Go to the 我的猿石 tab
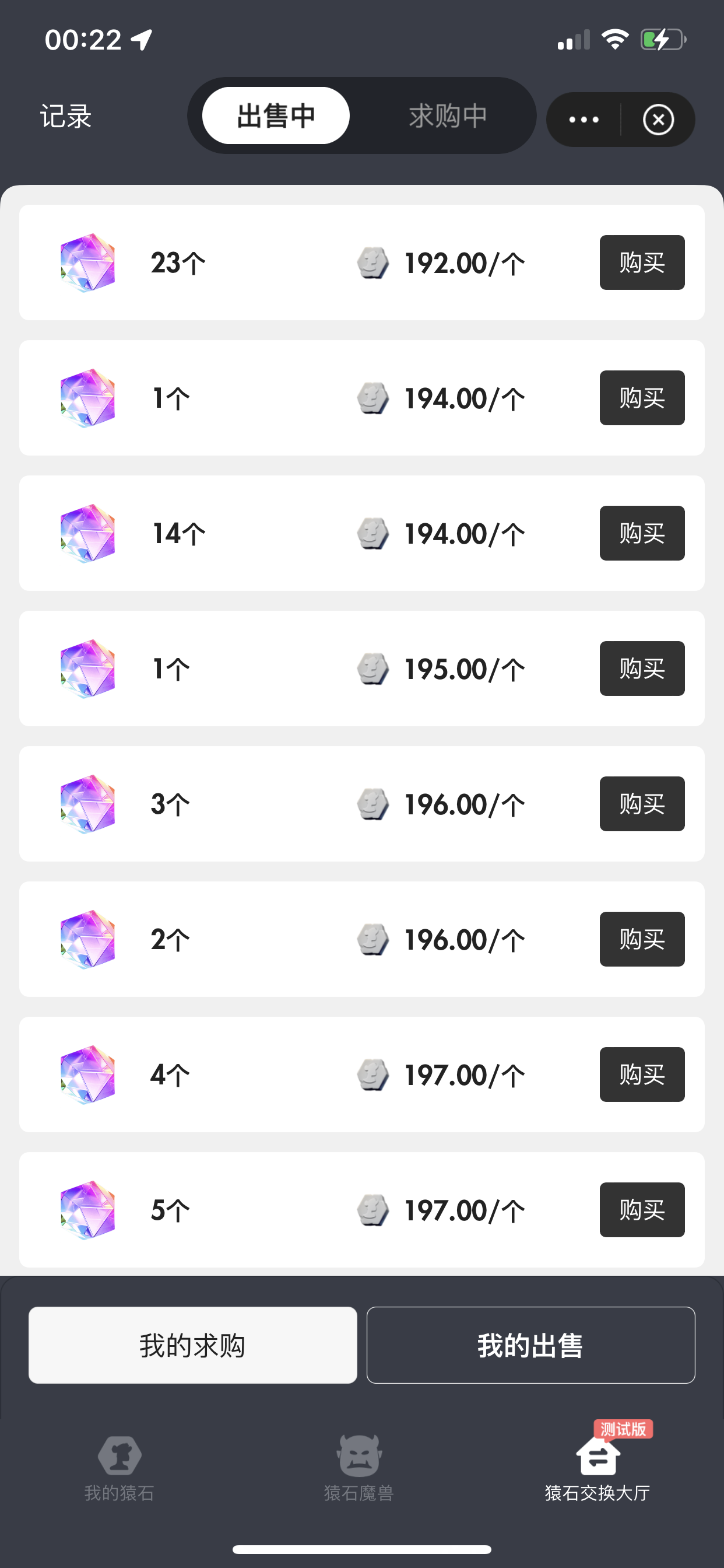Image resolution: width=724 pixels, height=1568 pixels. click(120, 1468)
